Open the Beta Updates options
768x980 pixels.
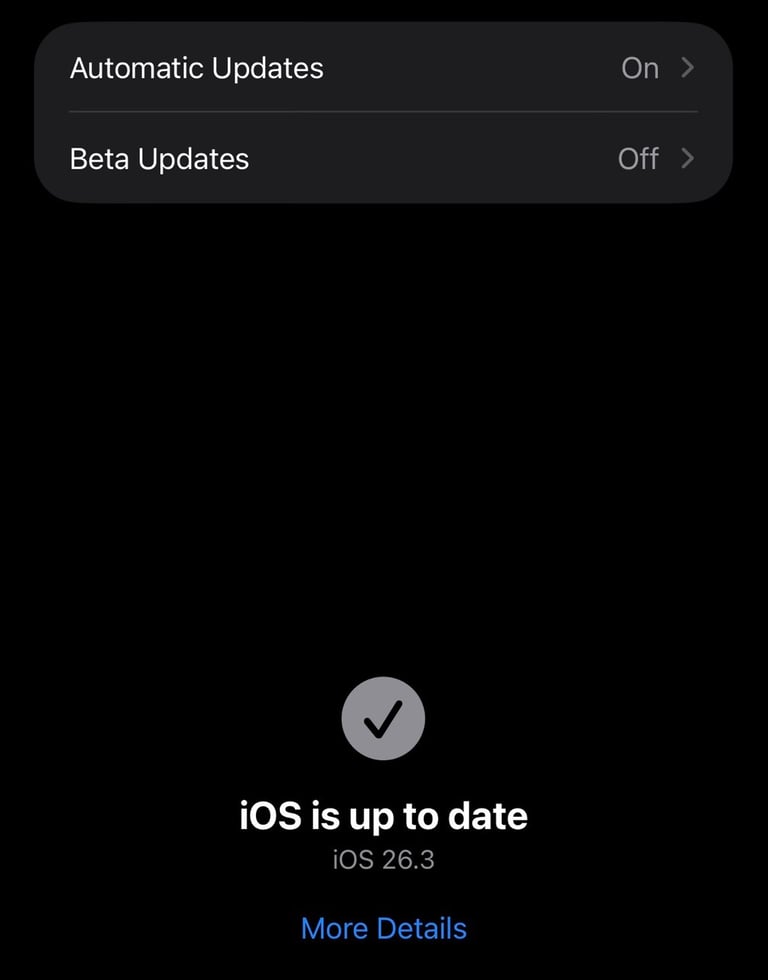pos(383,158)
